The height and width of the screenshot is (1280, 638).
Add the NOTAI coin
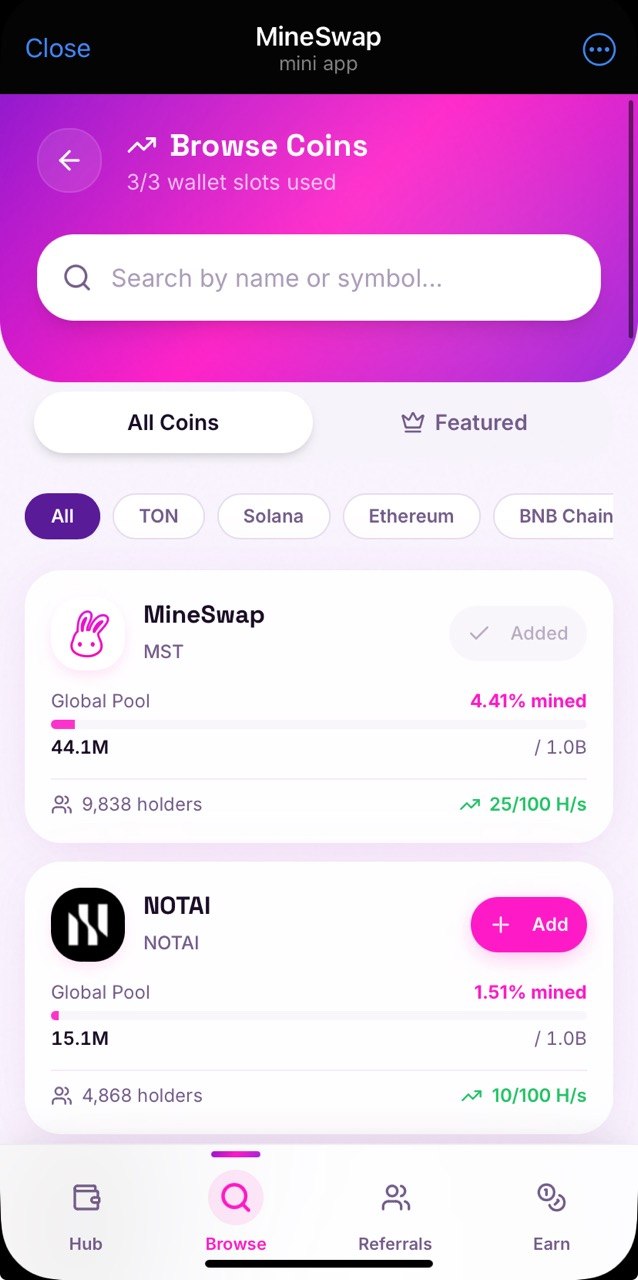(x=528, y=925)
